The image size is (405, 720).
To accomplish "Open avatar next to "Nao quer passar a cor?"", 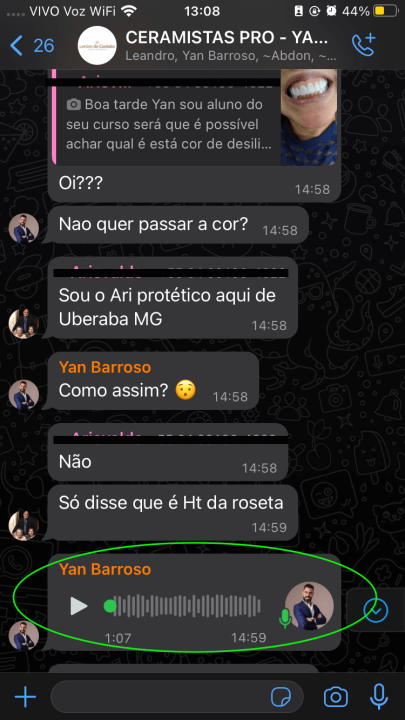I will (24, 228).
